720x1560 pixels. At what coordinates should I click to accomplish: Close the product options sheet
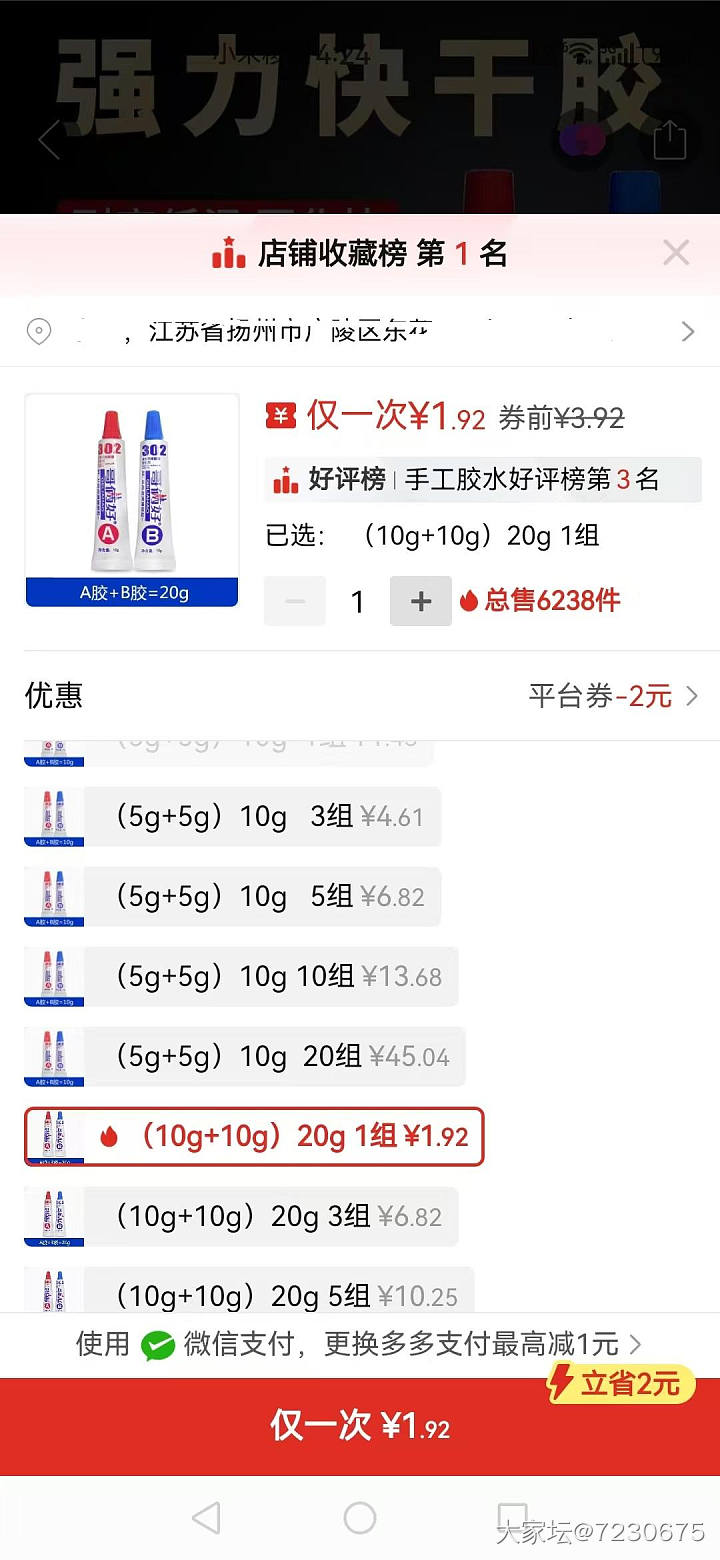[676, 253]
